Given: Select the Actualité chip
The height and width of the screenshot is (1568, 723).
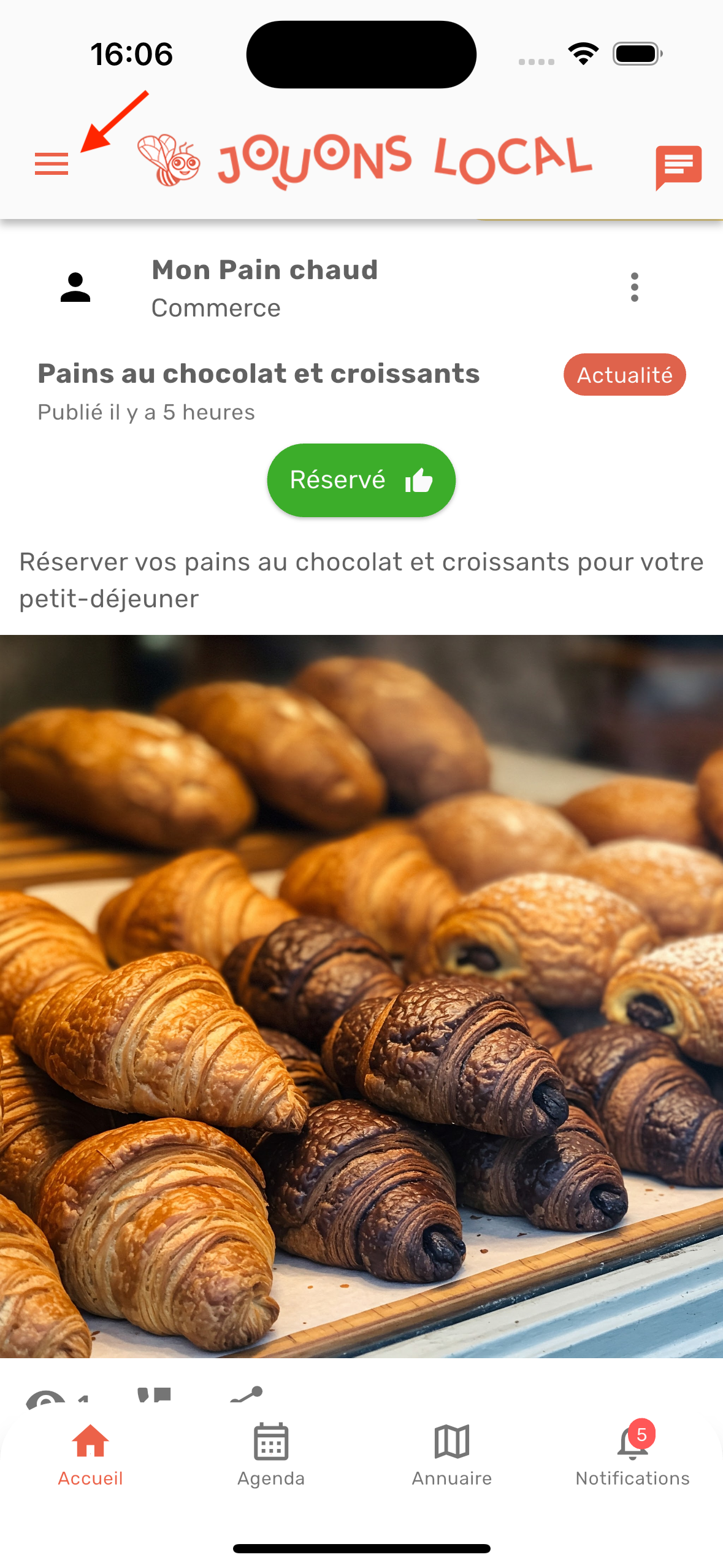Looking at the screenshot, I should (x=624, y=375).
